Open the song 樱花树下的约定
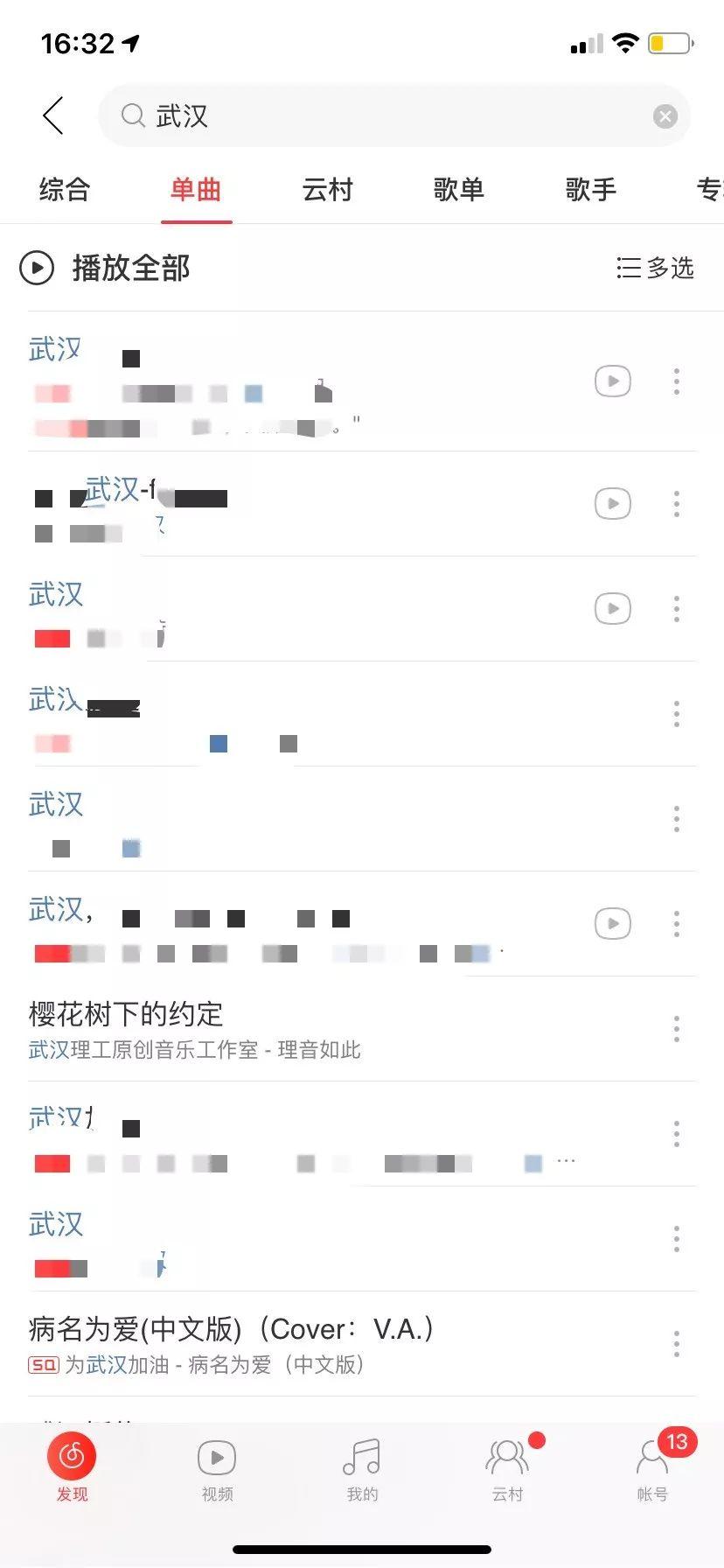The width and height of the screenshot is (724, 1568). tap(125, 1015)
